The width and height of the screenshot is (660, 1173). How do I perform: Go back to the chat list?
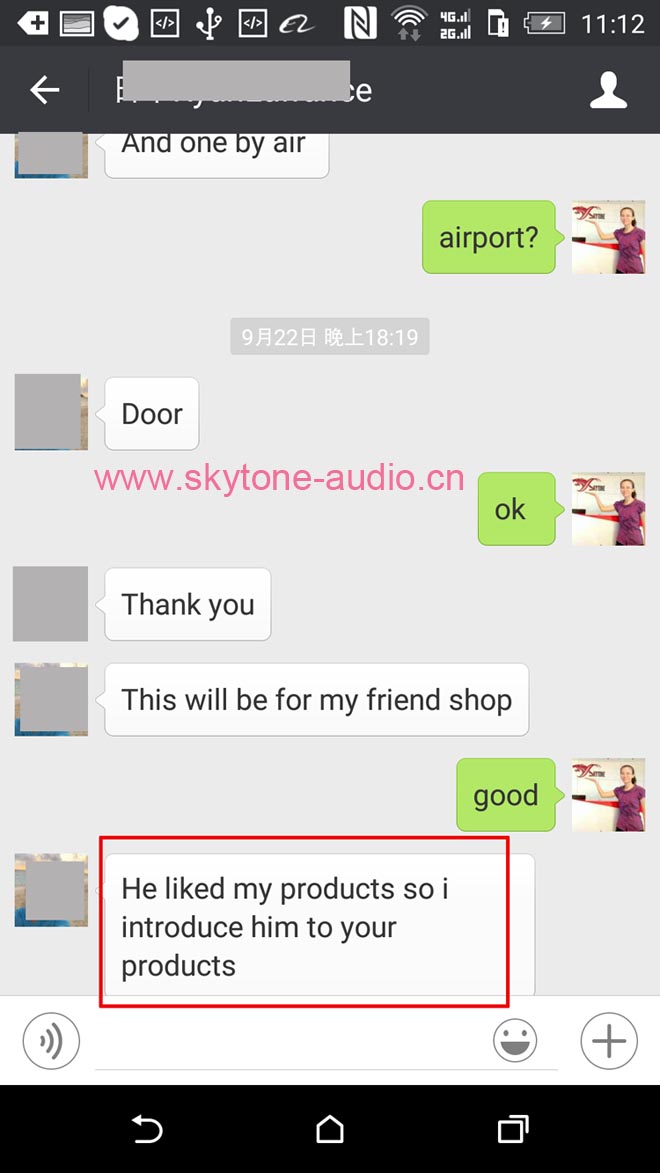point(45,90)
